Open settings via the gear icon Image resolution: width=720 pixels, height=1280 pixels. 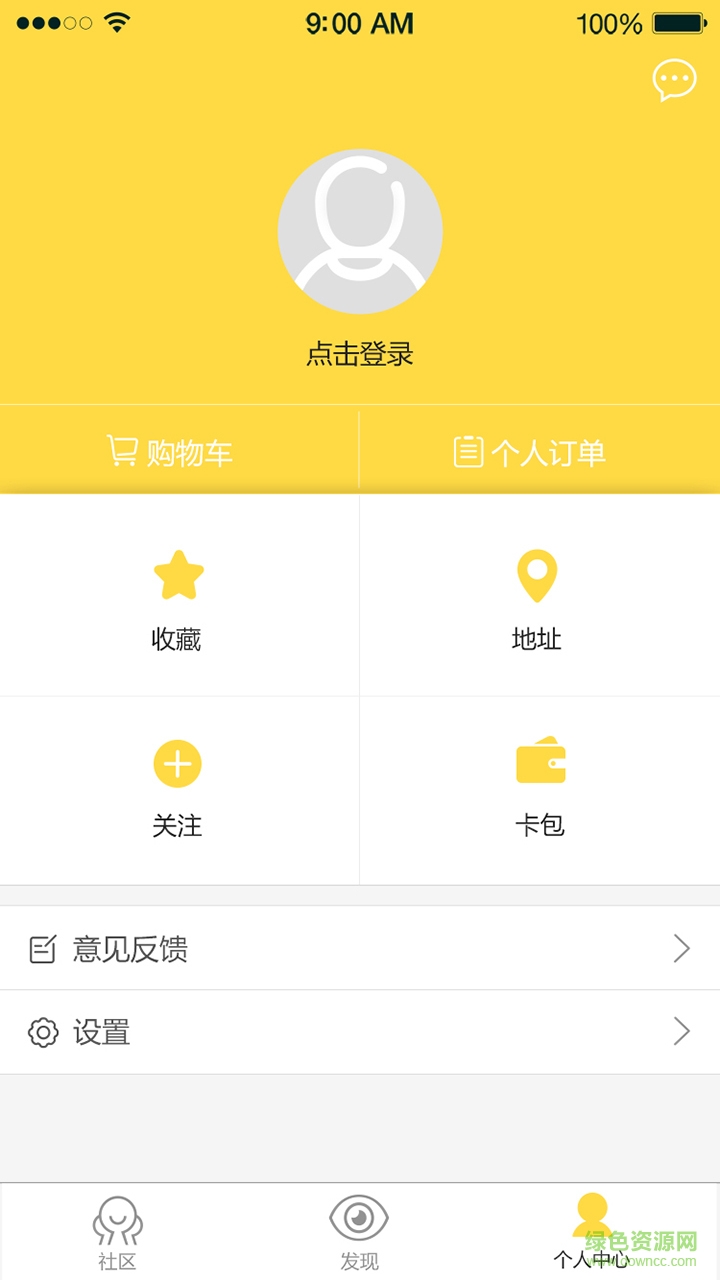(x=42, y=1031)
